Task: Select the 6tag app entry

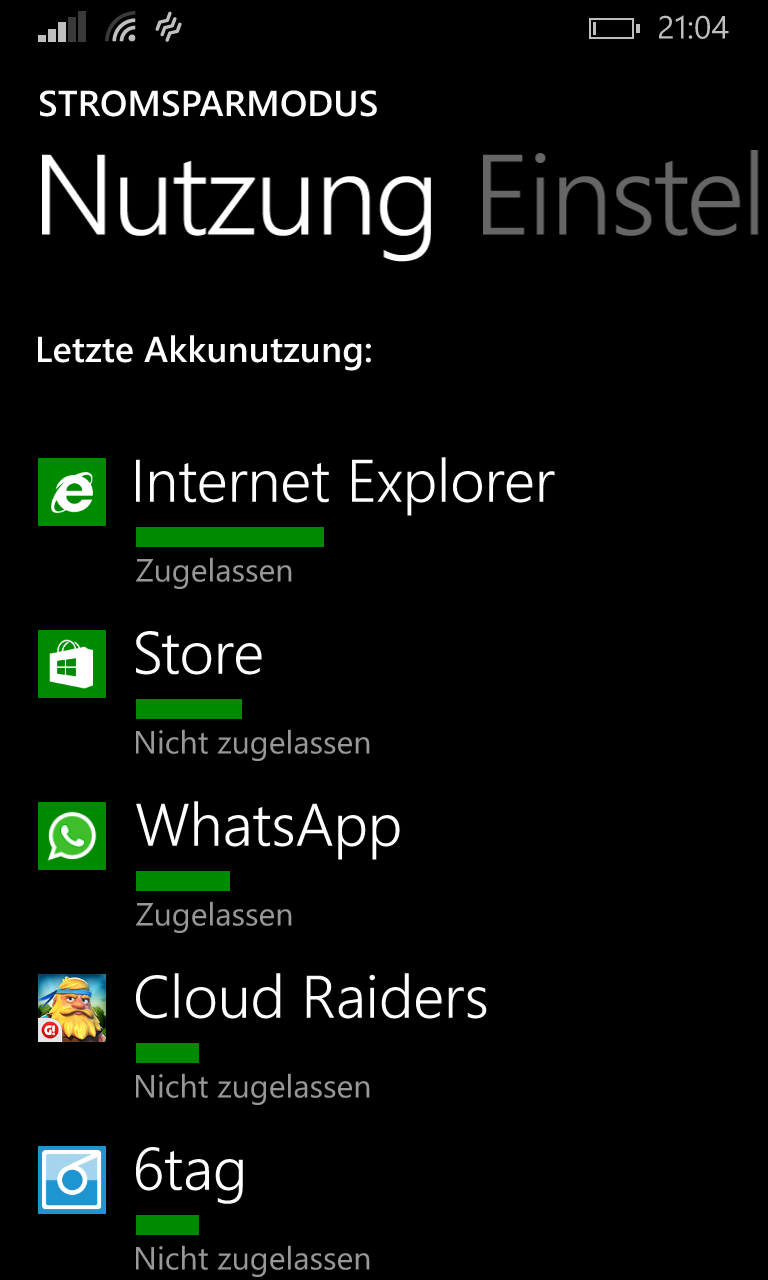Action: pyautogui.click(x=384, y=1209)
